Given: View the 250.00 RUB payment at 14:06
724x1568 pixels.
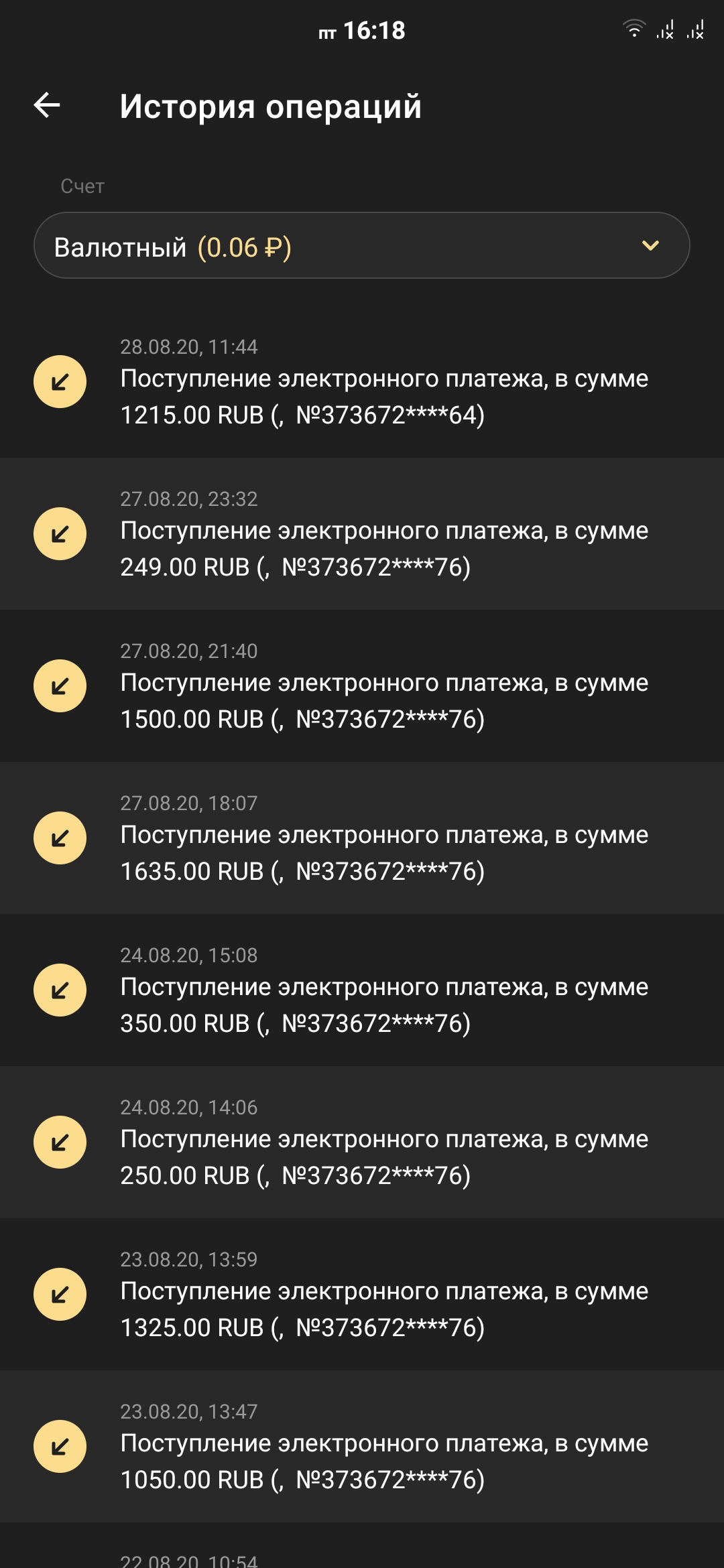Looking at the screenshot, I should [x=362, y=1142].
